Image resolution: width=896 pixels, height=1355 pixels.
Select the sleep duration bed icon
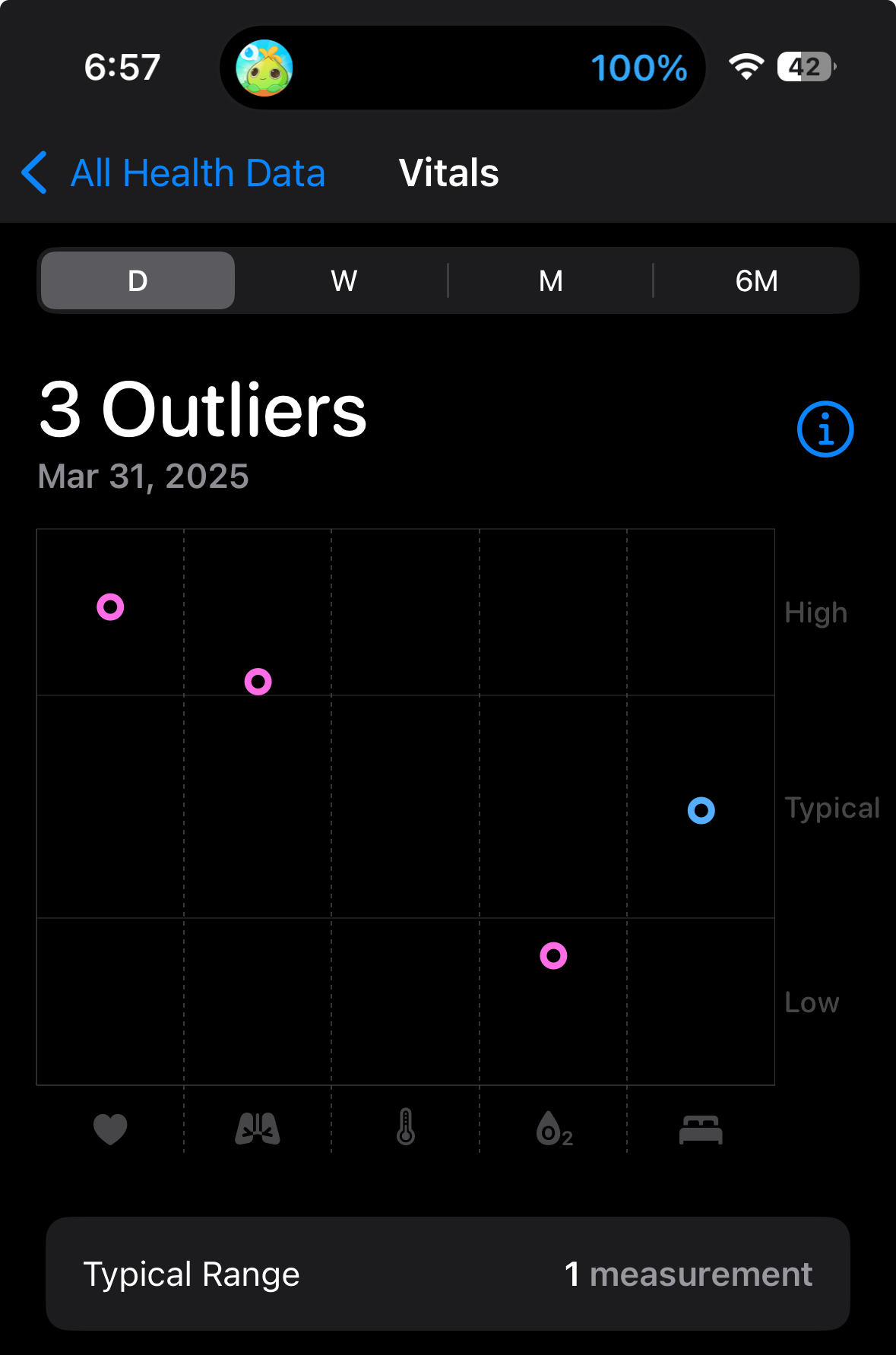(x=701, y=1129)
